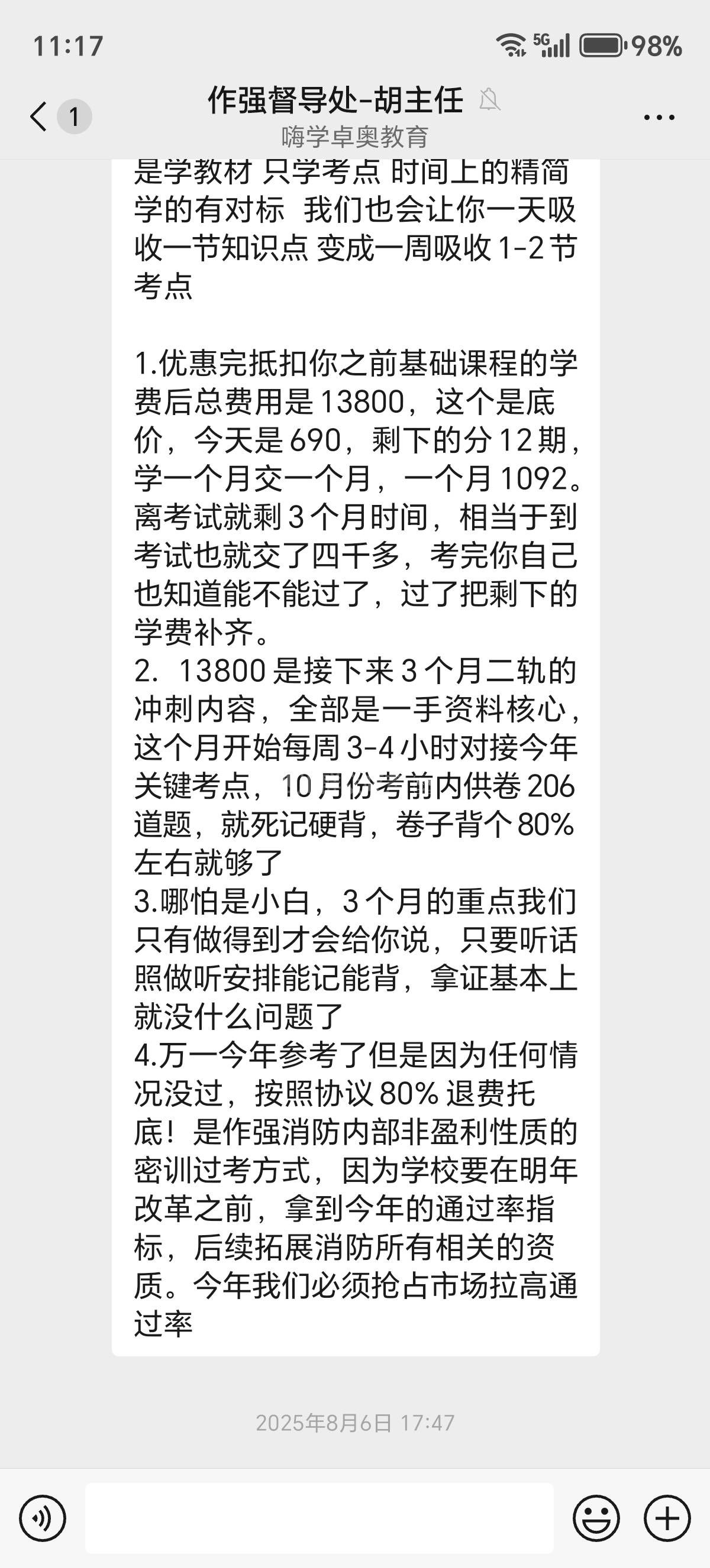
Task: Go back to the chat list
Action: tap(39, 116)
